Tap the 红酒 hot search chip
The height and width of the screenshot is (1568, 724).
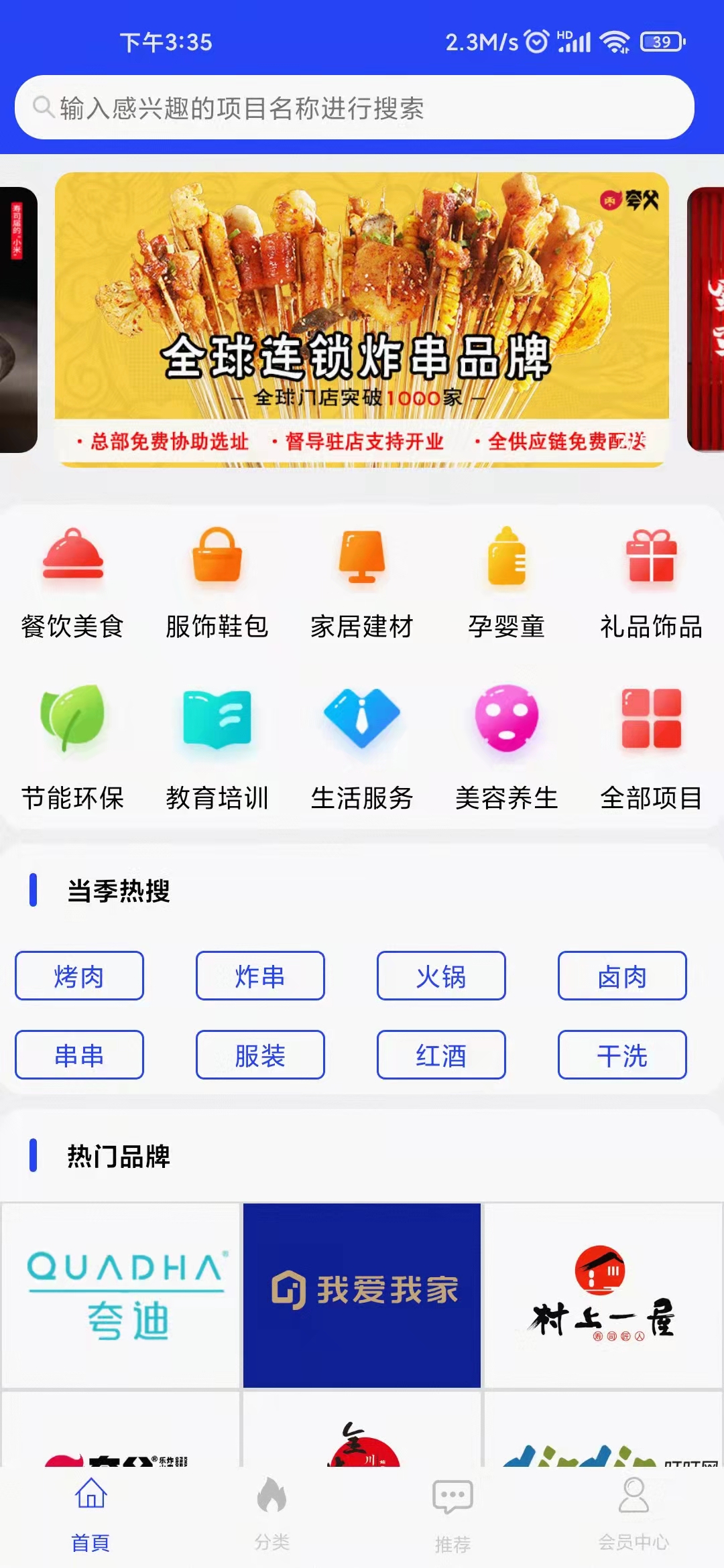pos(441,1055)
